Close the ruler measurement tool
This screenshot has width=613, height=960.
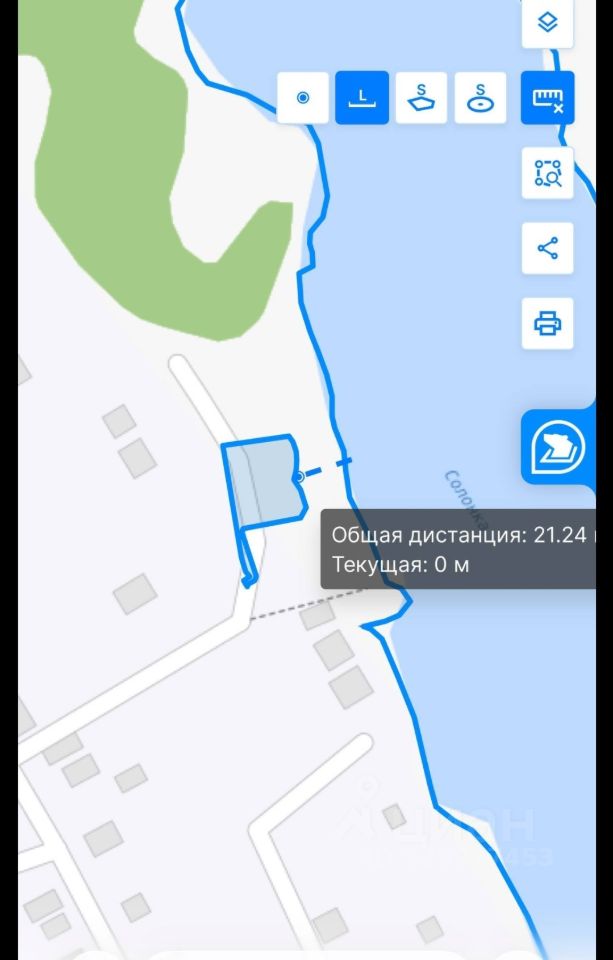(x=547, y=98)
